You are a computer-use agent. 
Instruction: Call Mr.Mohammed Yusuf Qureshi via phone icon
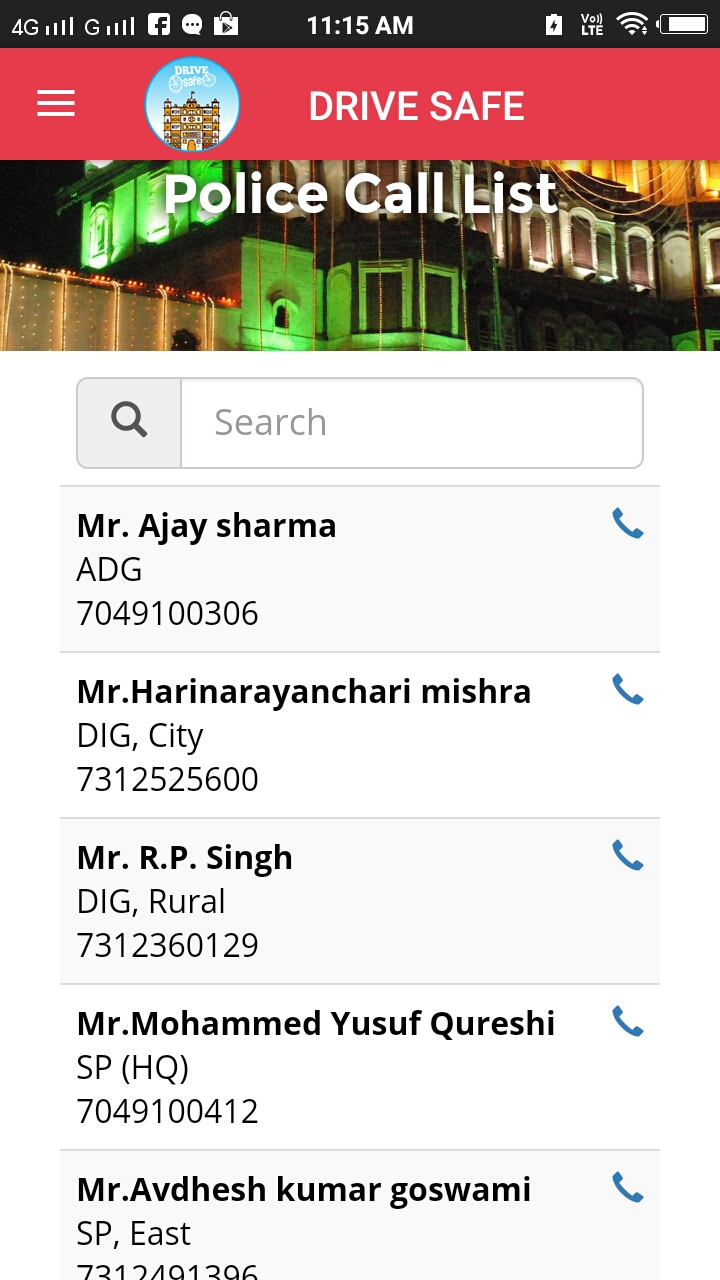point(627,1021)
